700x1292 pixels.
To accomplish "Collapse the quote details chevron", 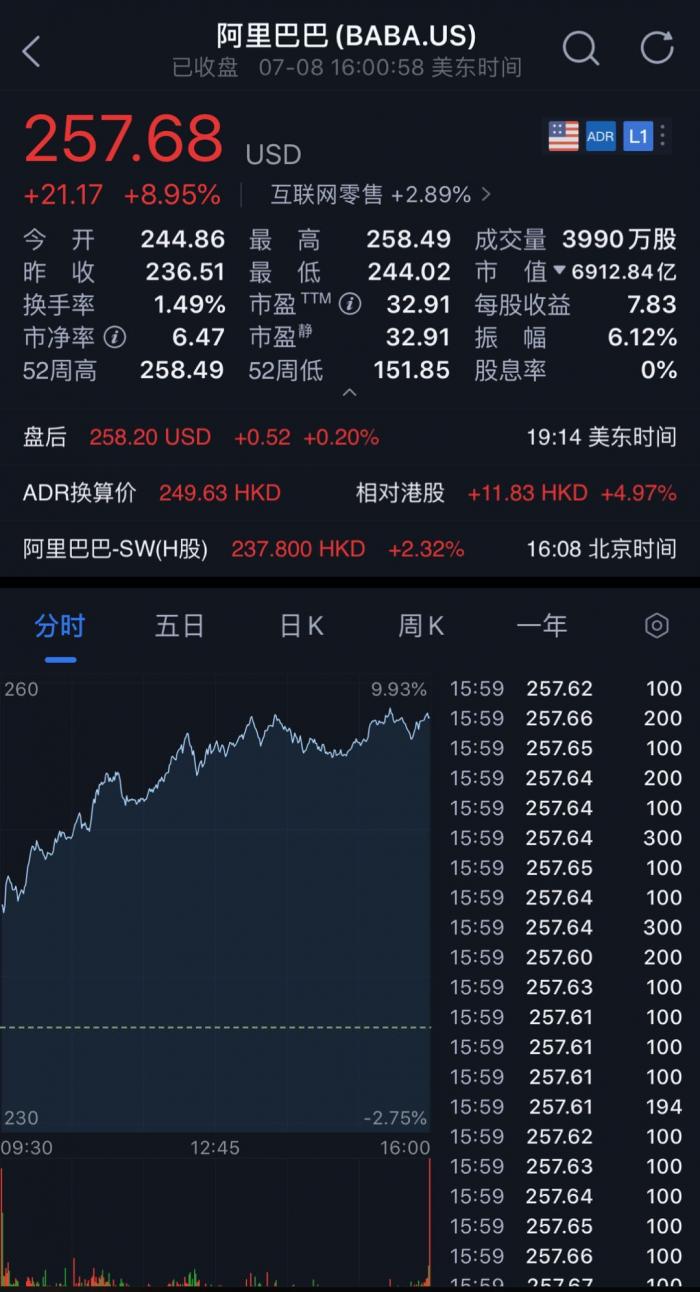I will pyautogui.click(x=349, y=393).
